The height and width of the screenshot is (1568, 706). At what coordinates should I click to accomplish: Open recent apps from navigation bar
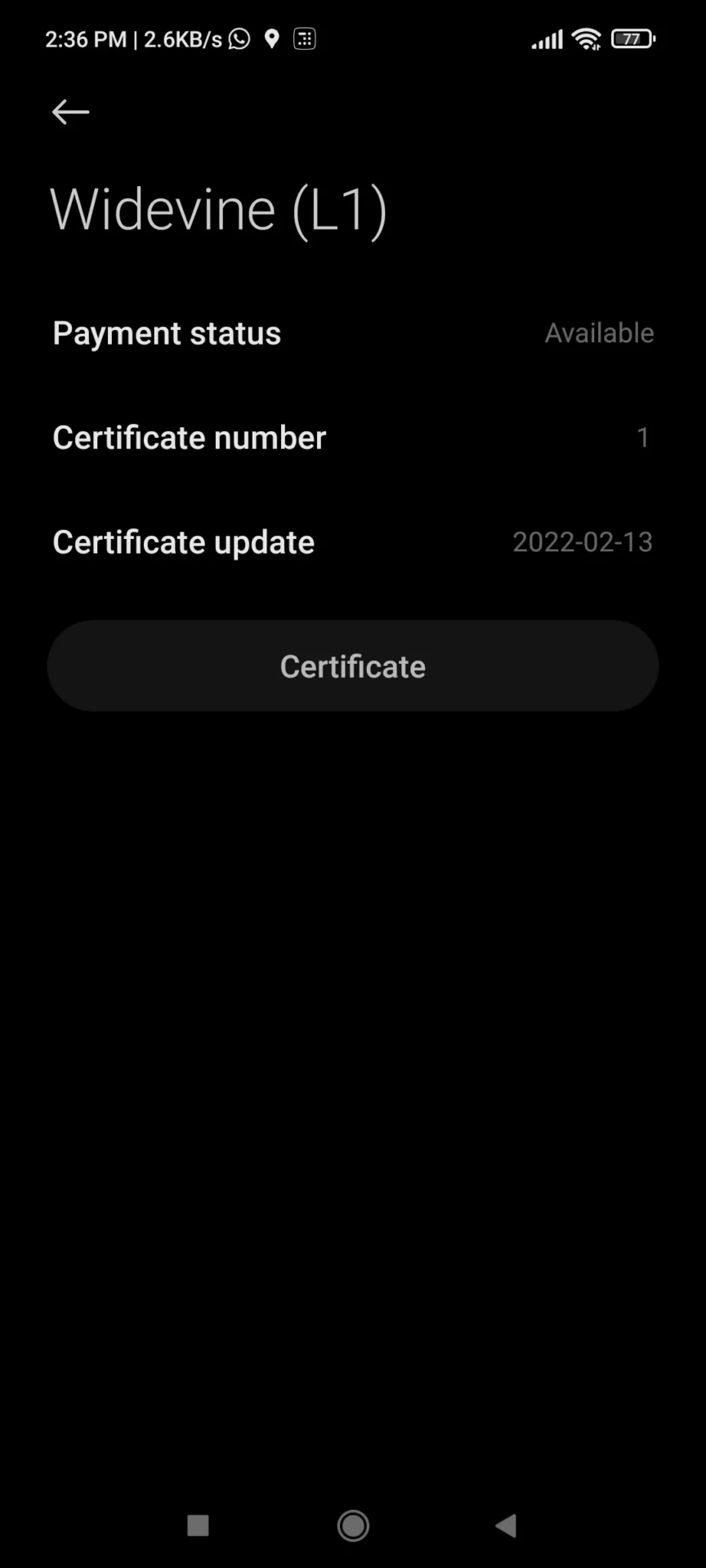[198, 1525]
